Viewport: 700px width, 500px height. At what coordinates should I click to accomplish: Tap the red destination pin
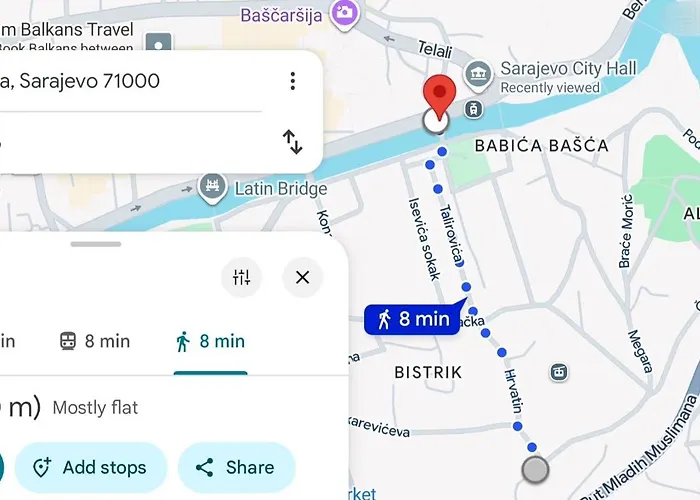point(437,97)
